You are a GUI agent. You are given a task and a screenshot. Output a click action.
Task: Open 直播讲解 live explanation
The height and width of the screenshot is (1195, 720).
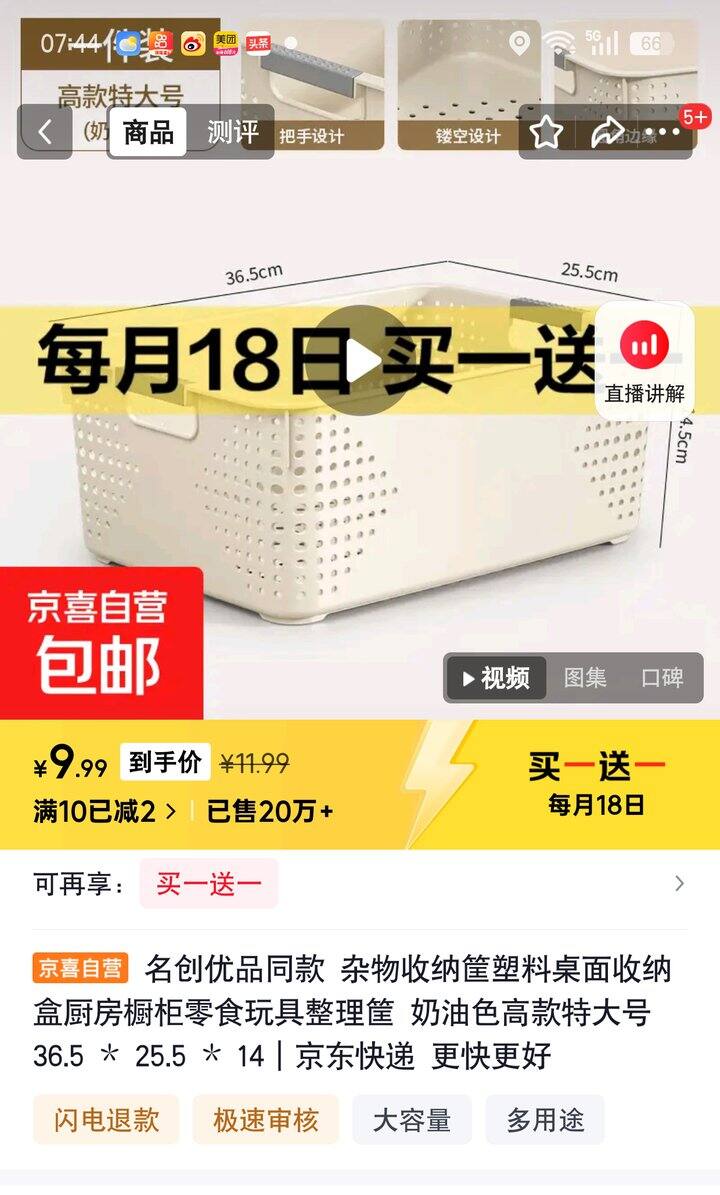click(x=645, y=361)
